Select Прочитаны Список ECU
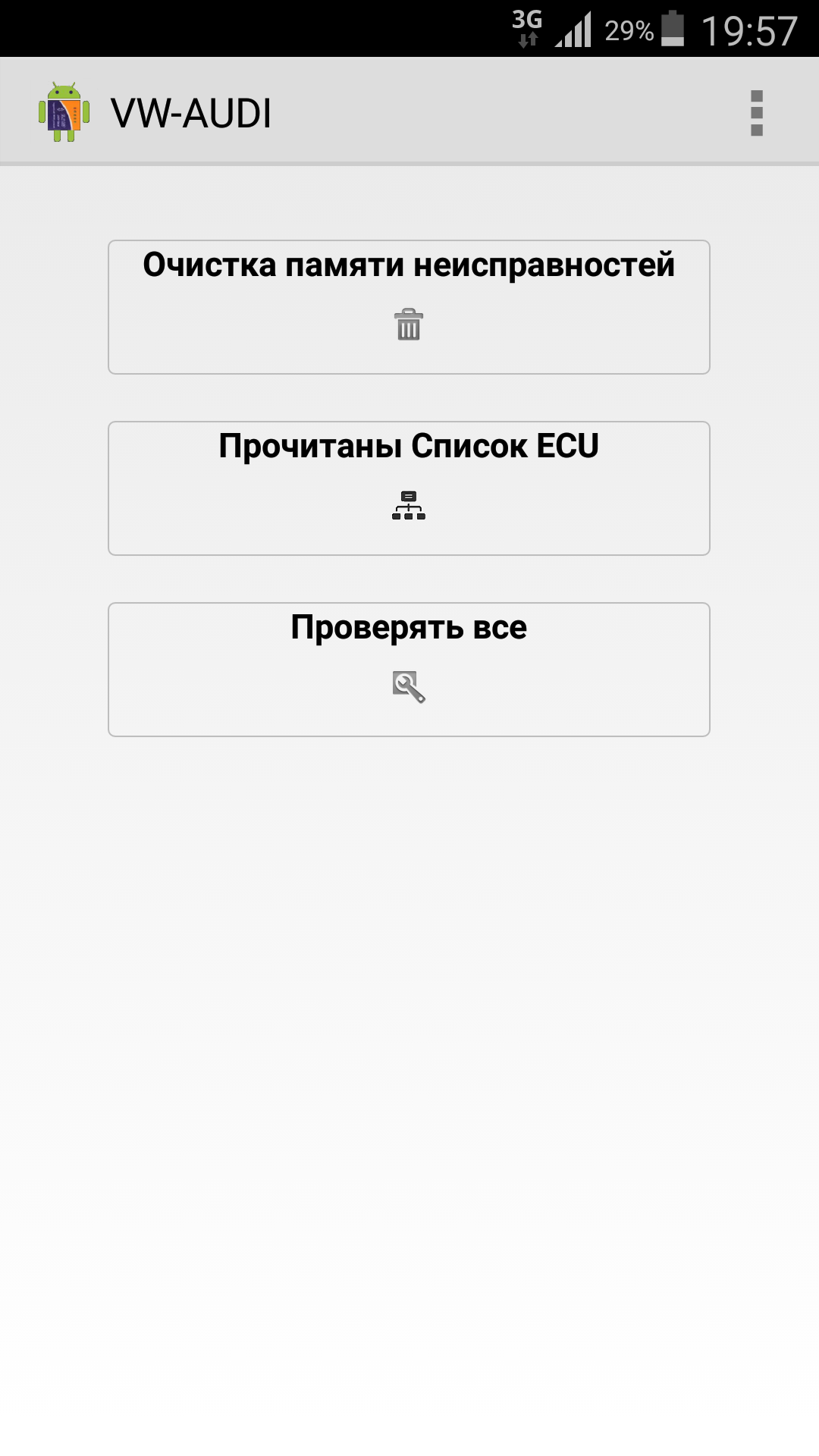This screenshot has height=1456, width=819. [409, 488]
